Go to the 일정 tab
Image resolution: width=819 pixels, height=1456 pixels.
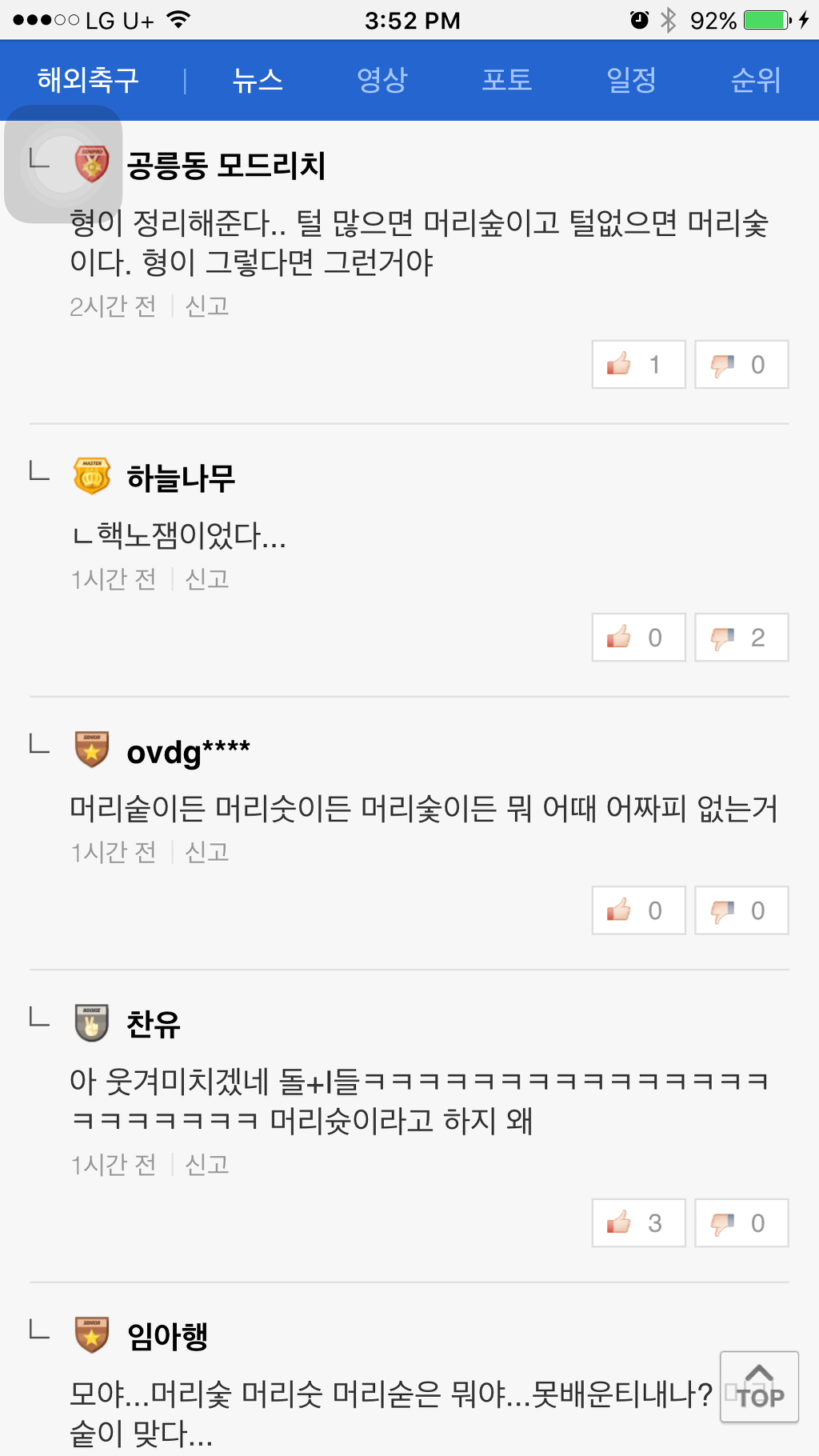(x=631, y=80)
